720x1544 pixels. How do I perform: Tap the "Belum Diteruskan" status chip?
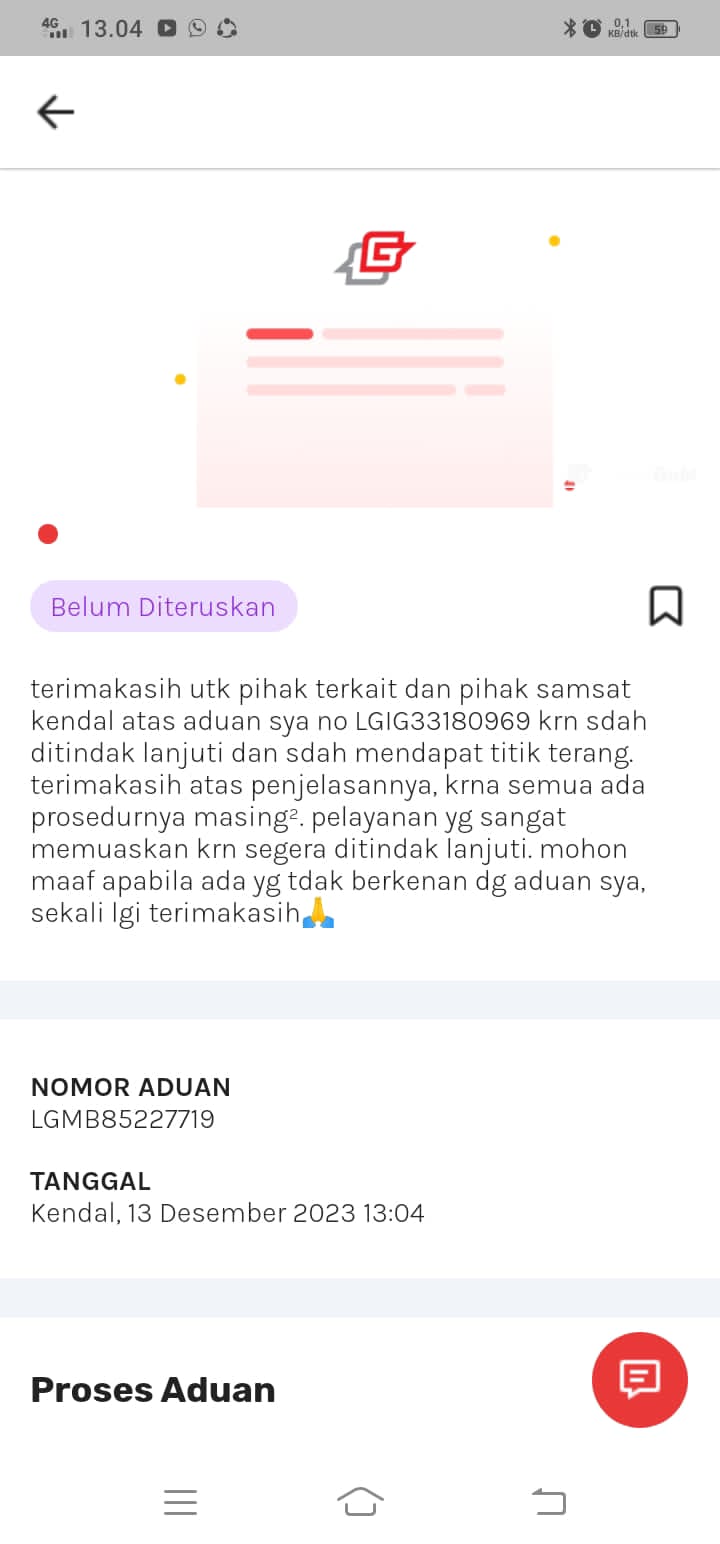coord(164,606)
